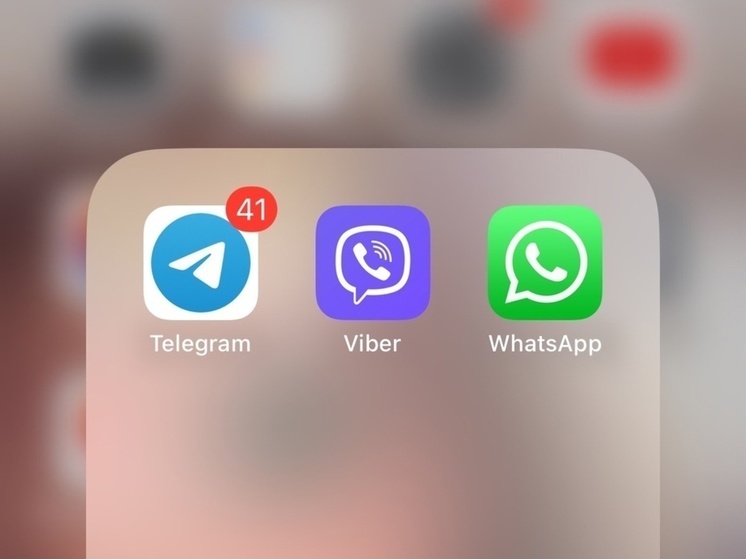Open the Telegram app
The height and width of the screenshot is (559, 746).
tap(200, 263)
